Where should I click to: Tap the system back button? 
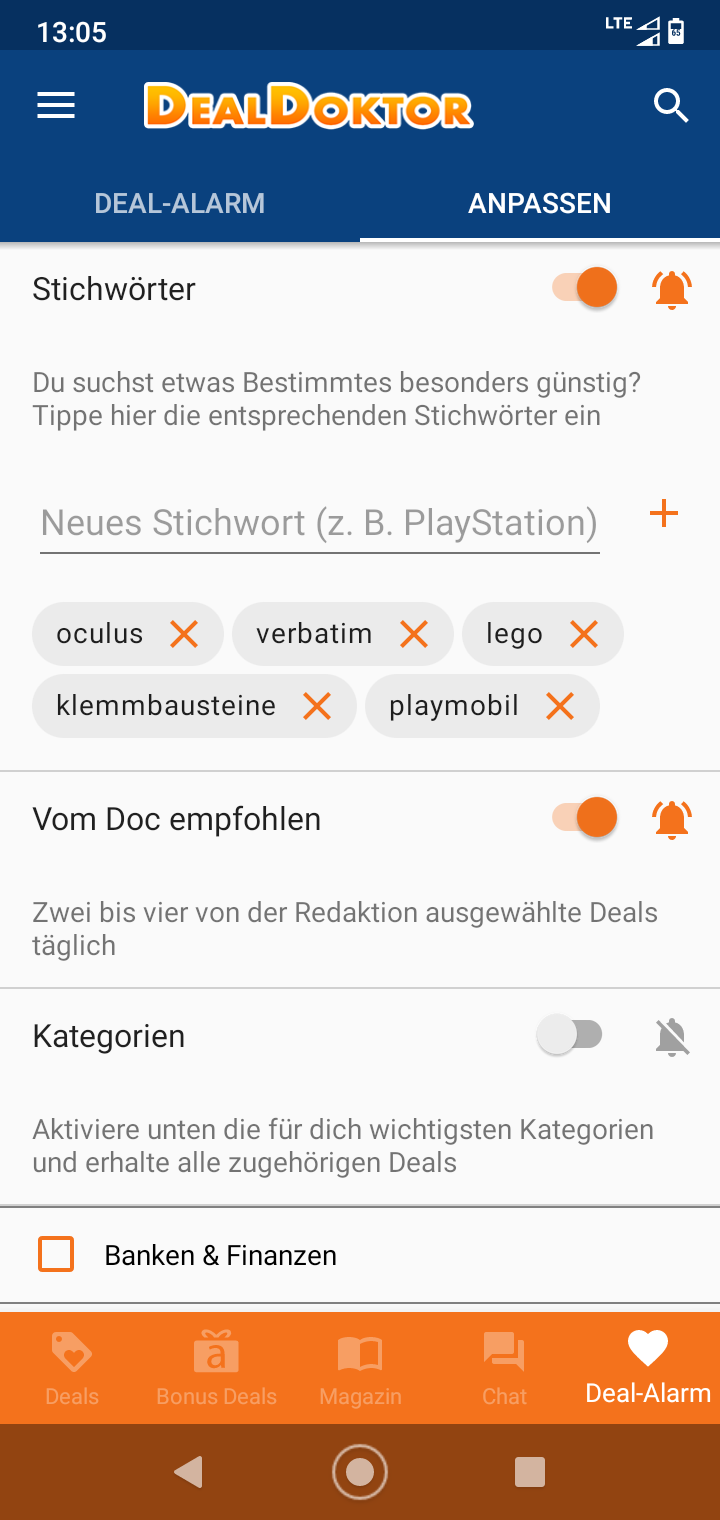pos(188,1472)
